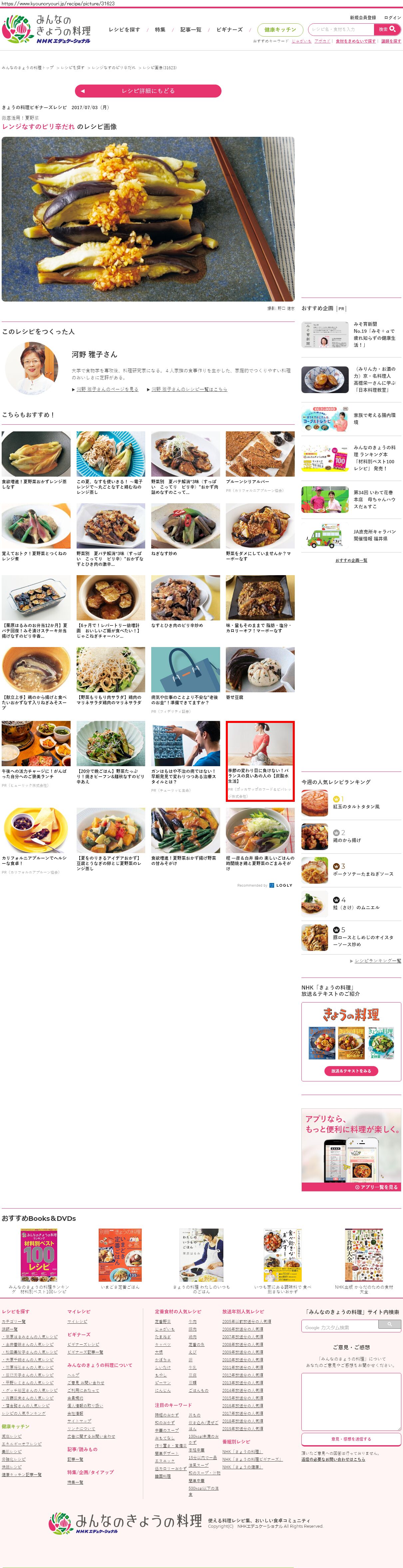Return via the レシピ詳細にもどる button
Image resolution: width=403 pixels, height=1568 pixels.
[148, 91]
